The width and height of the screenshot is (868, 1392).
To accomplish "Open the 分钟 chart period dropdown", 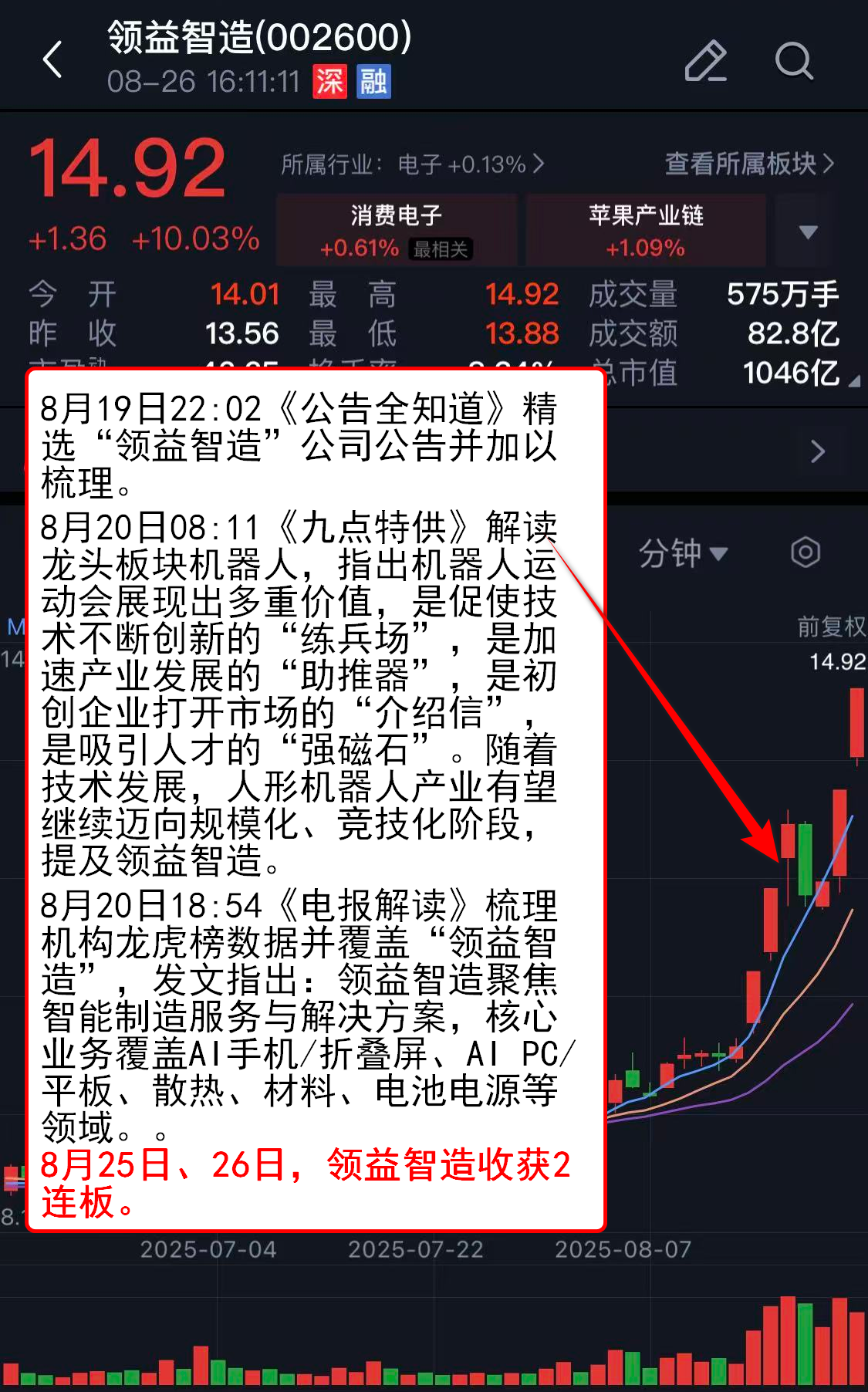I will (683, 553).
